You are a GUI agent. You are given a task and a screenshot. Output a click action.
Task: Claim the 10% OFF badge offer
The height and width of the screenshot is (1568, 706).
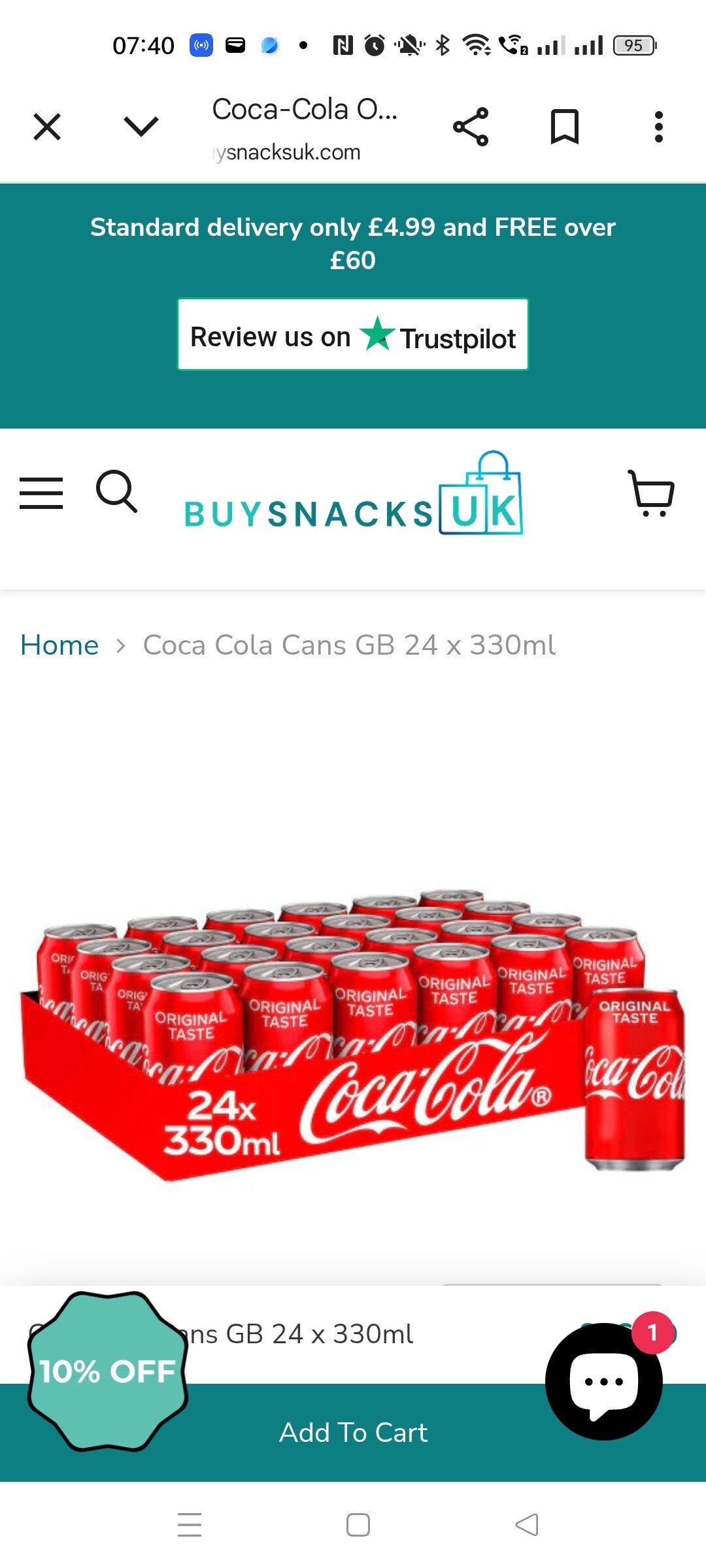108,1371
